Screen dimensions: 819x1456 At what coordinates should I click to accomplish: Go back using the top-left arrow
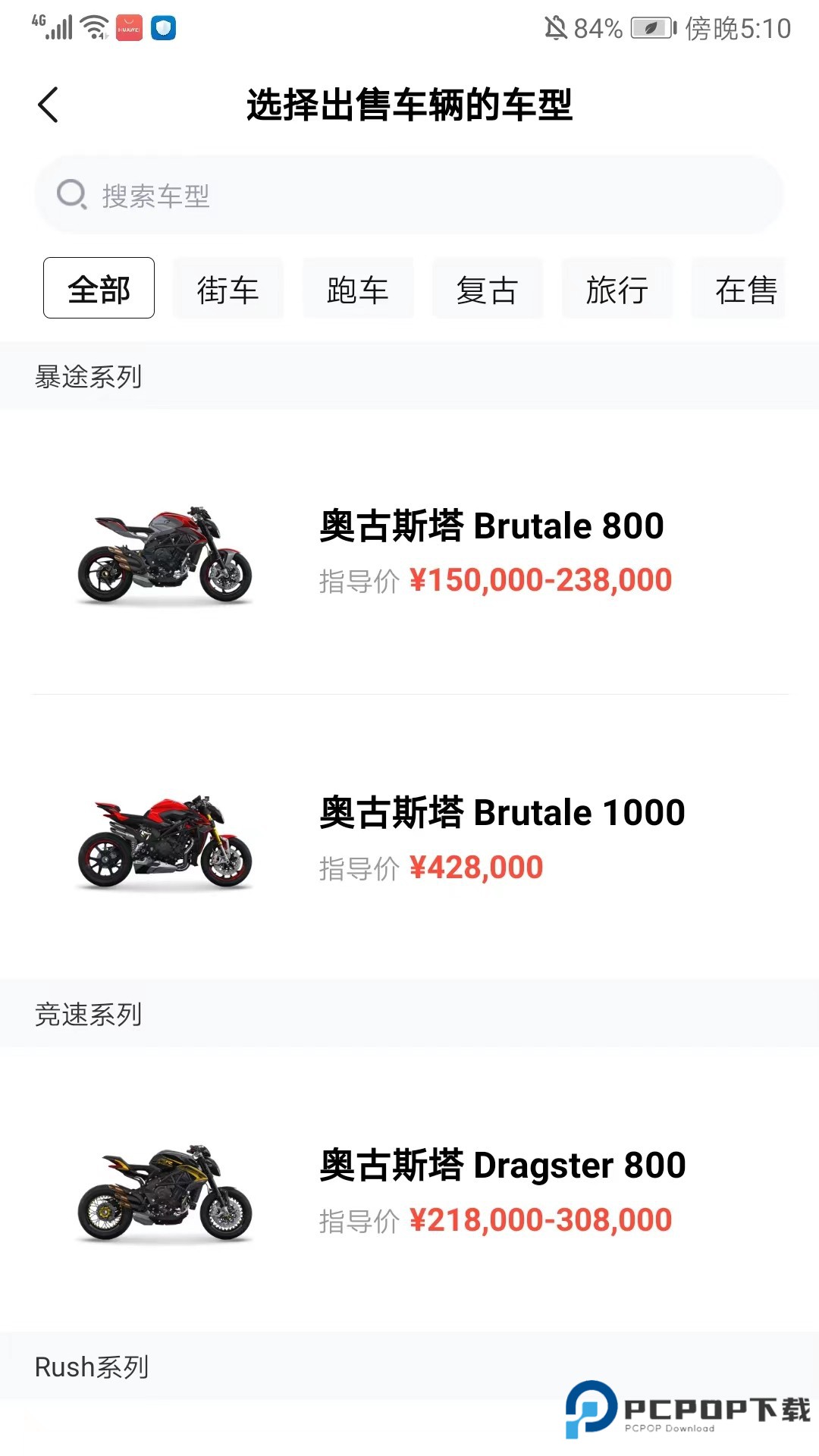(x=49, y=105)
